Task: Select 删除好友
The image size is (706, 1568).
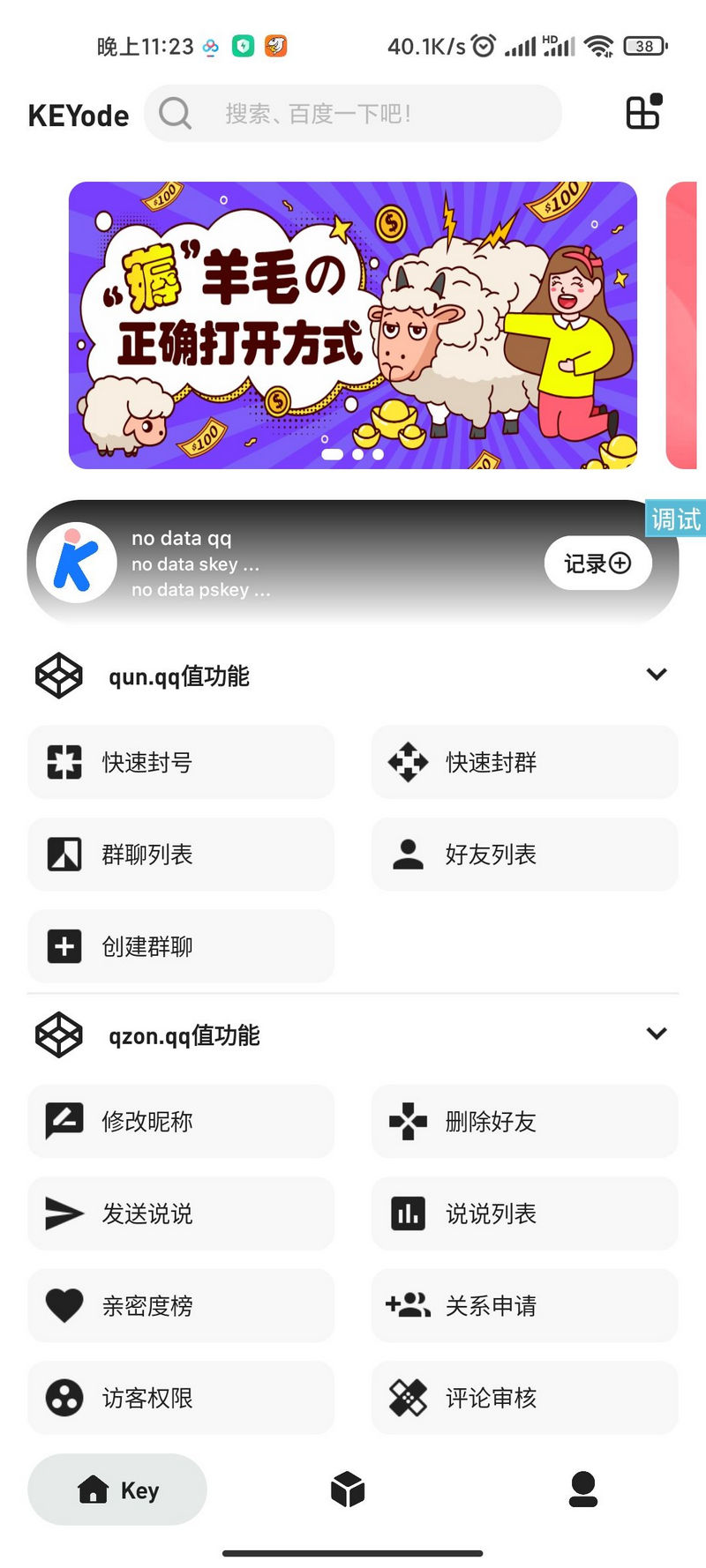Action: coord(524,1121)
